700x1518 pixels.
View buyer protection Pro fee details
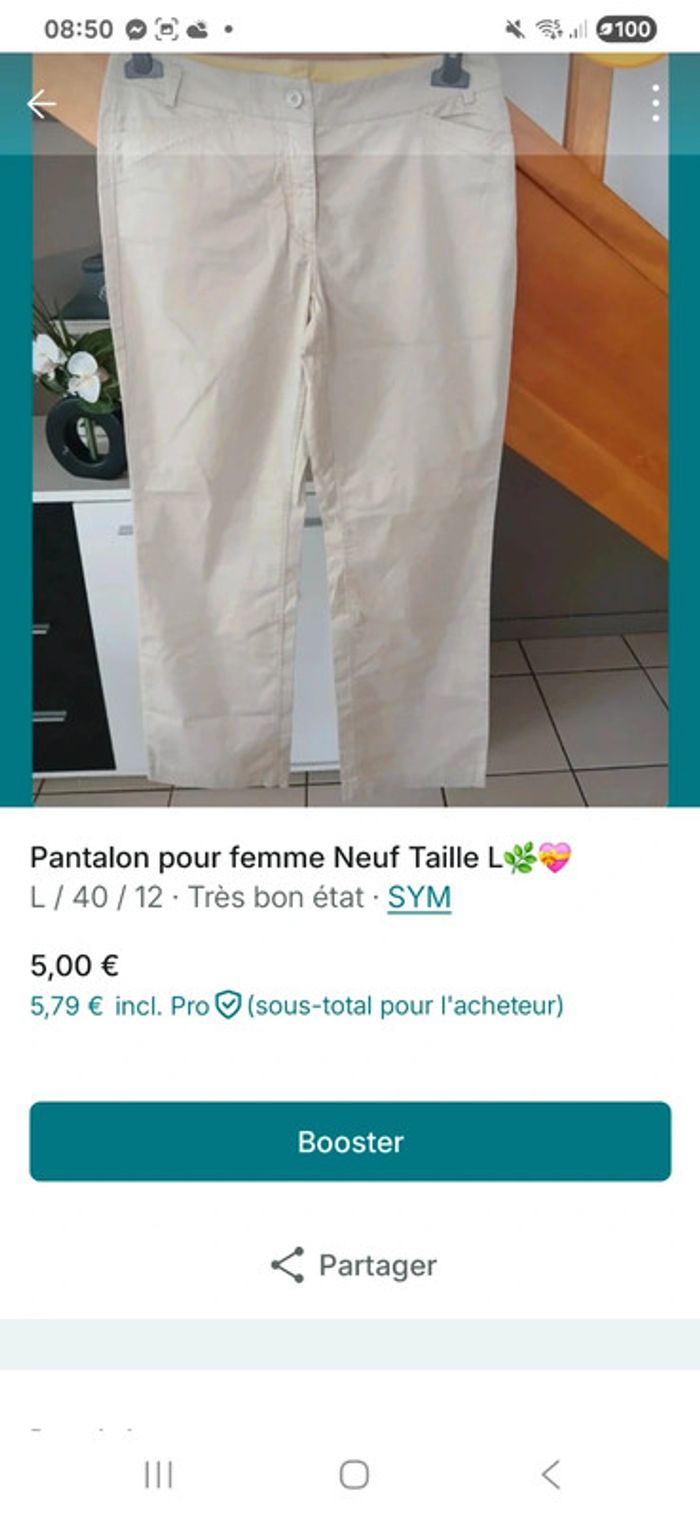pos(228,1005)
